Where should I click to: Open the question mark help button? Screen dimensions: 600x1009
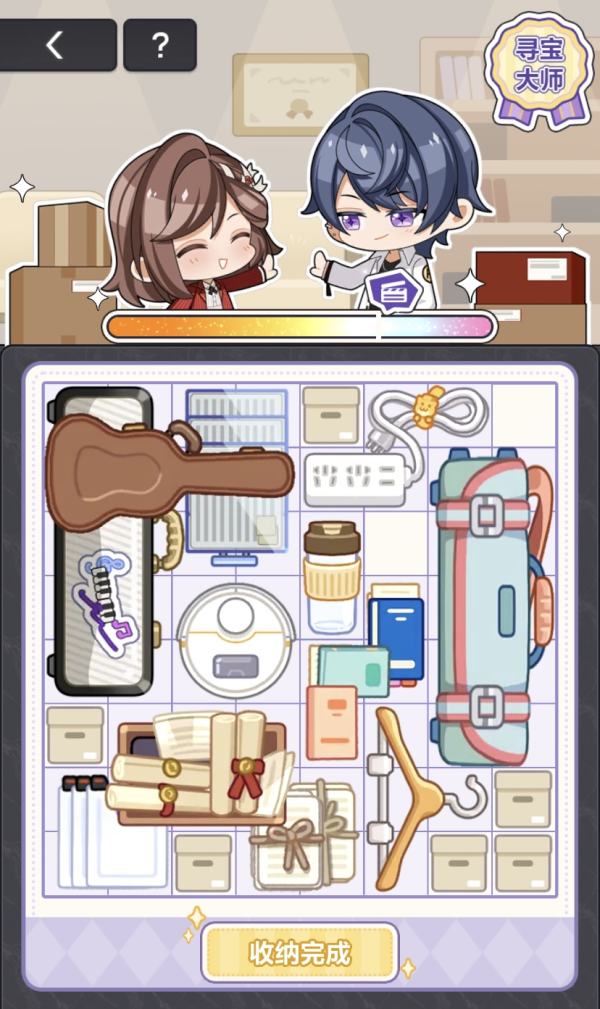point(160,45)
